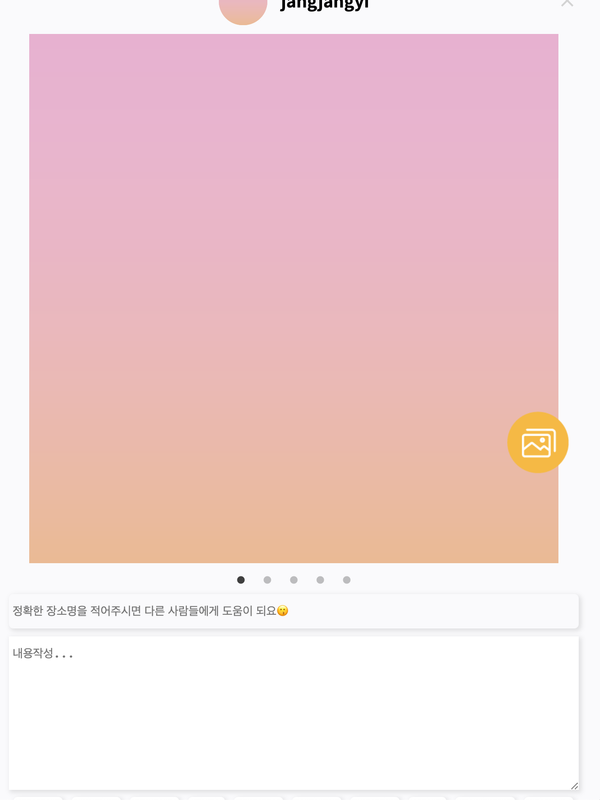Open jangjangyi's profile avatar
Screen dimensions: 600x800
[x=243, y=8]
